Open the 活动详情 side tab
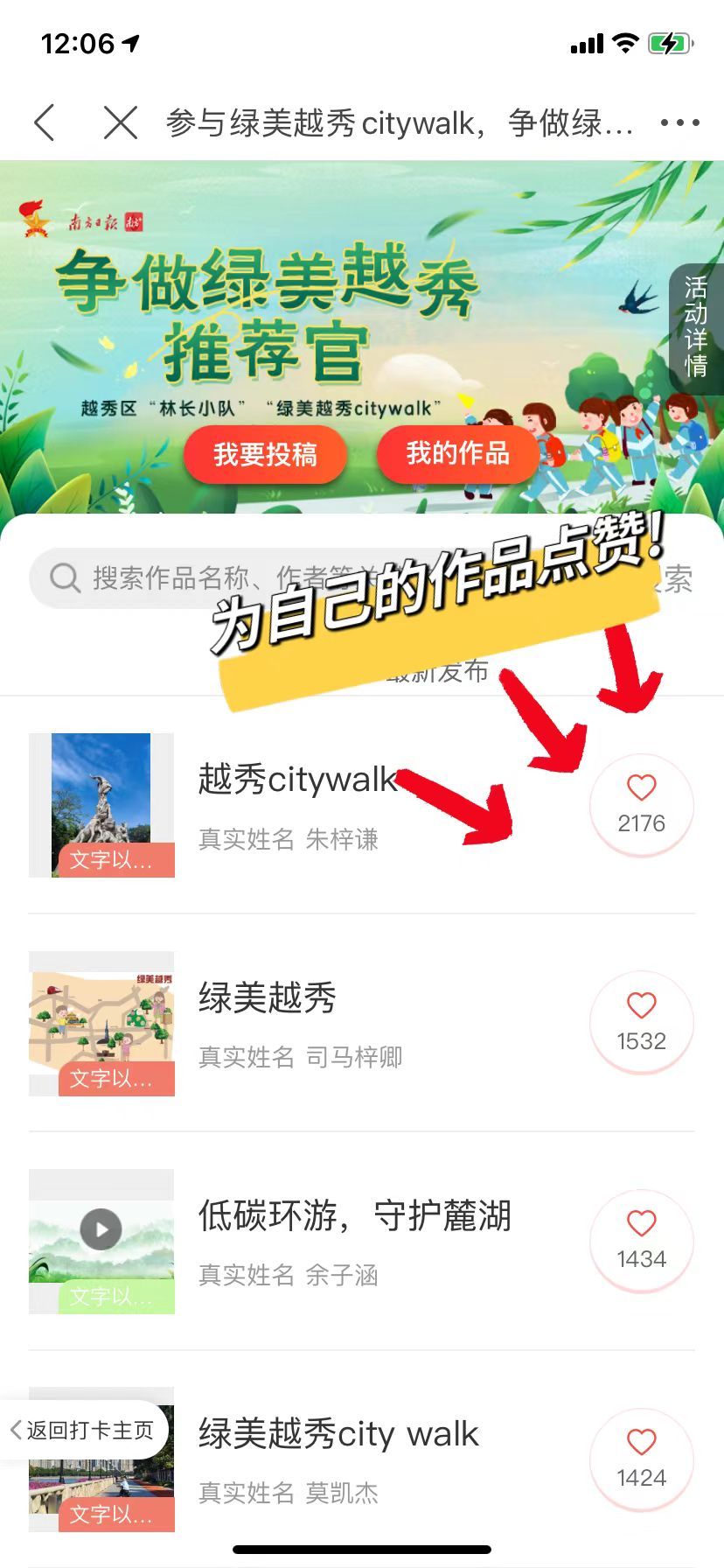Viewport: 724px width, 1568px height. pyautogui.click(x=695, y=327)
